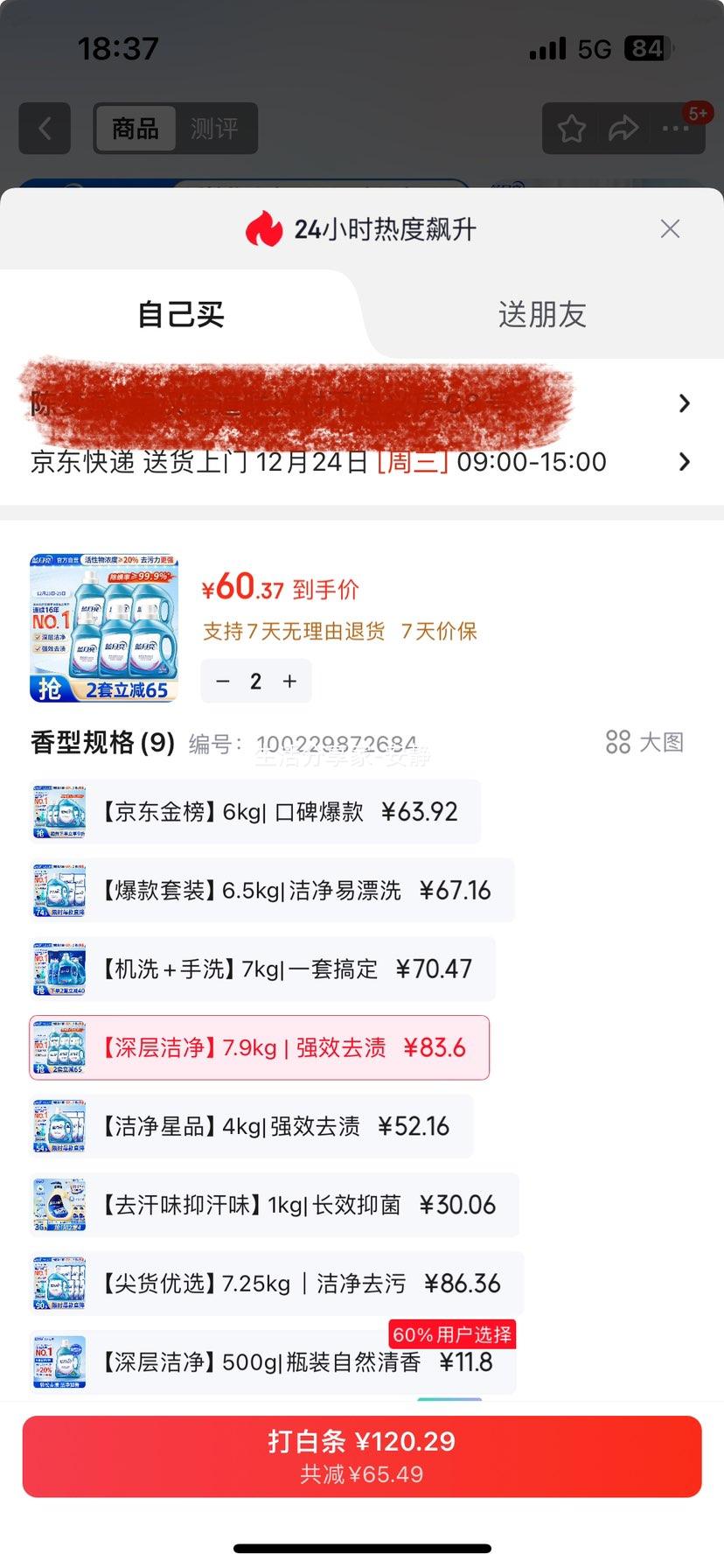Switch to the 送朋友 tab
Viewport: 724px width, 1568px height.
[542, 315]
